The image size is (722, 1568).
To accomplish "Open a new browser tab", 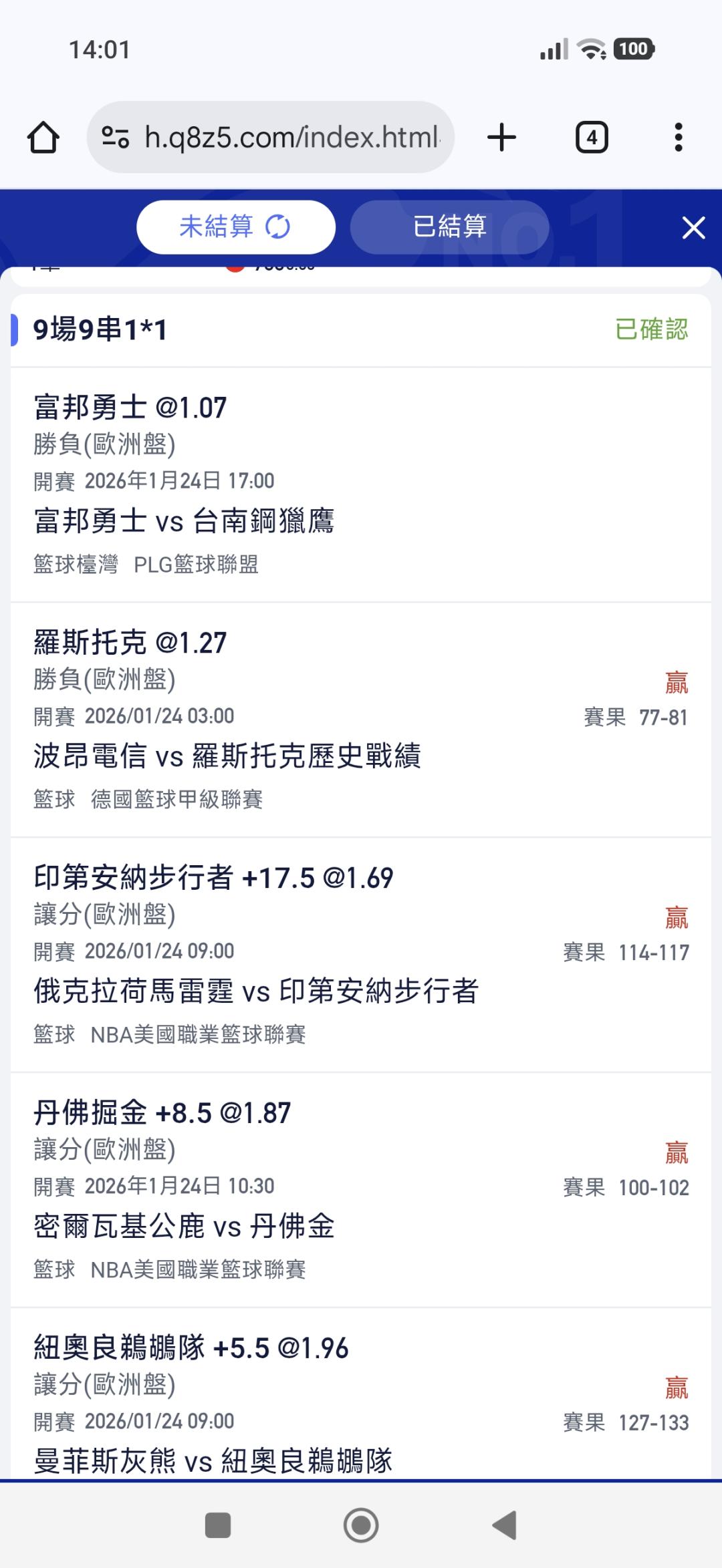I will tap(501, 138).
